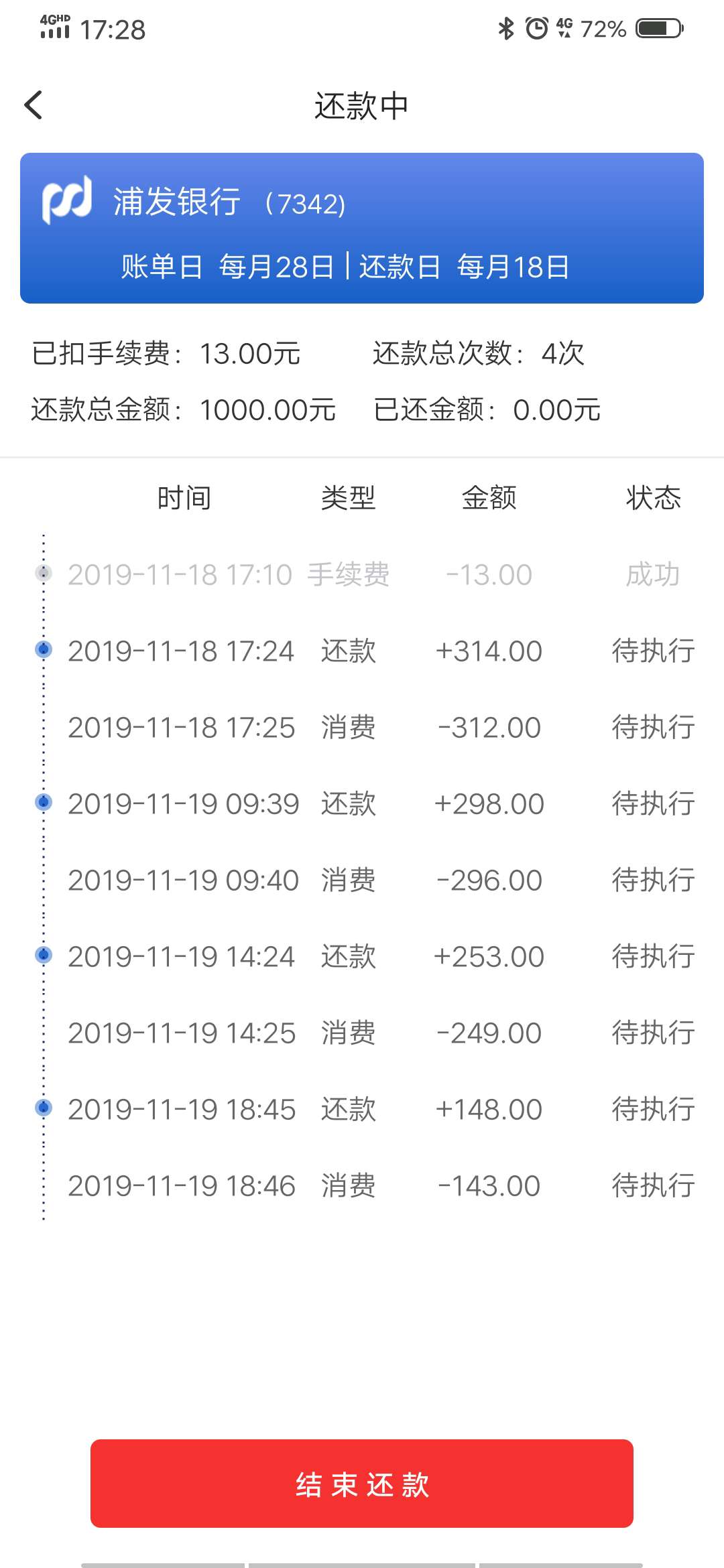Go back using the top-left arrow
This screenshot has height=1568, width=724.
pyautogui.click(x=33, y=105)
